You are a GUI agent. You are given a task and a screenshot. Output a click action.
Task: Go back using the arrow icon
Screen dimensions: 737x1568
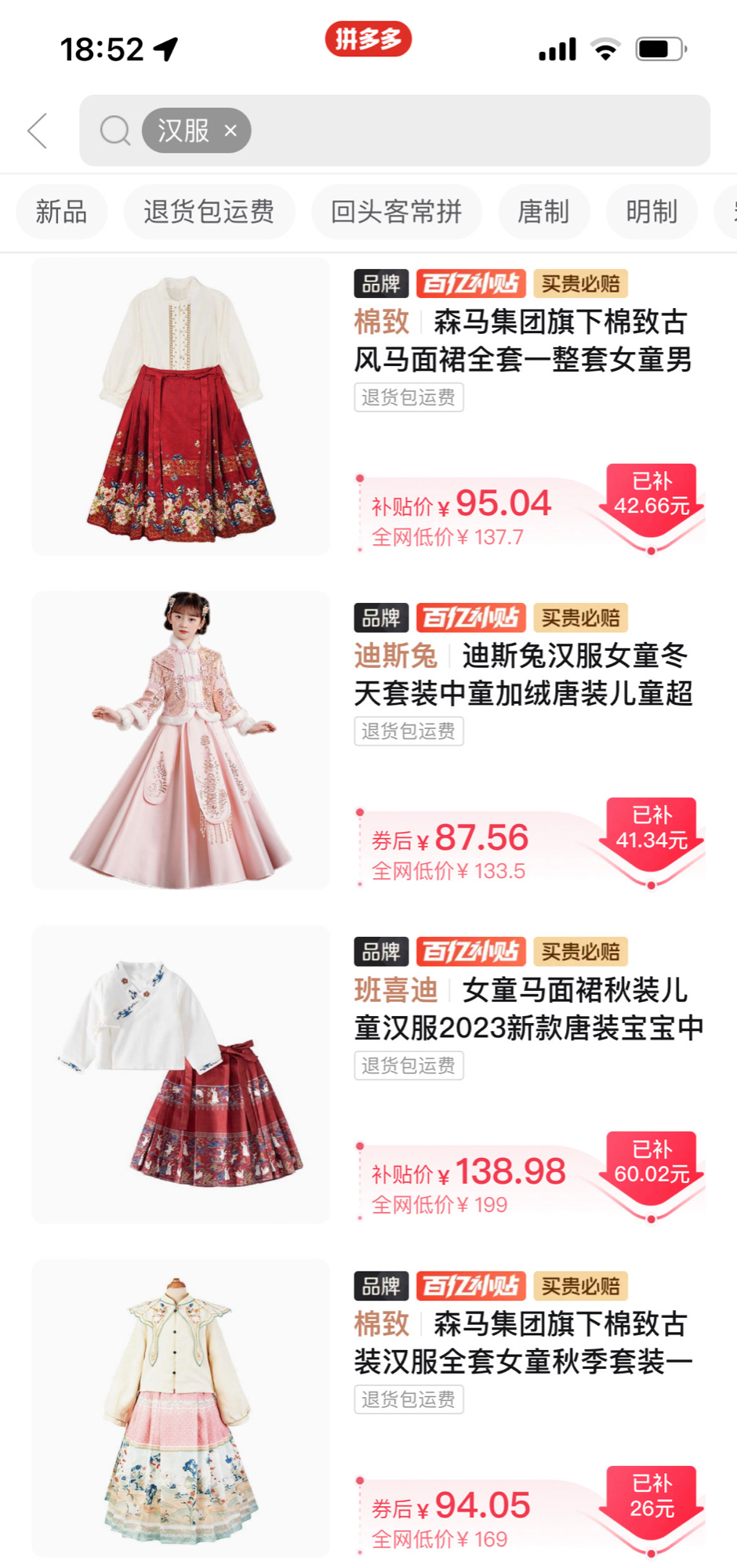(x=38, y=130)
